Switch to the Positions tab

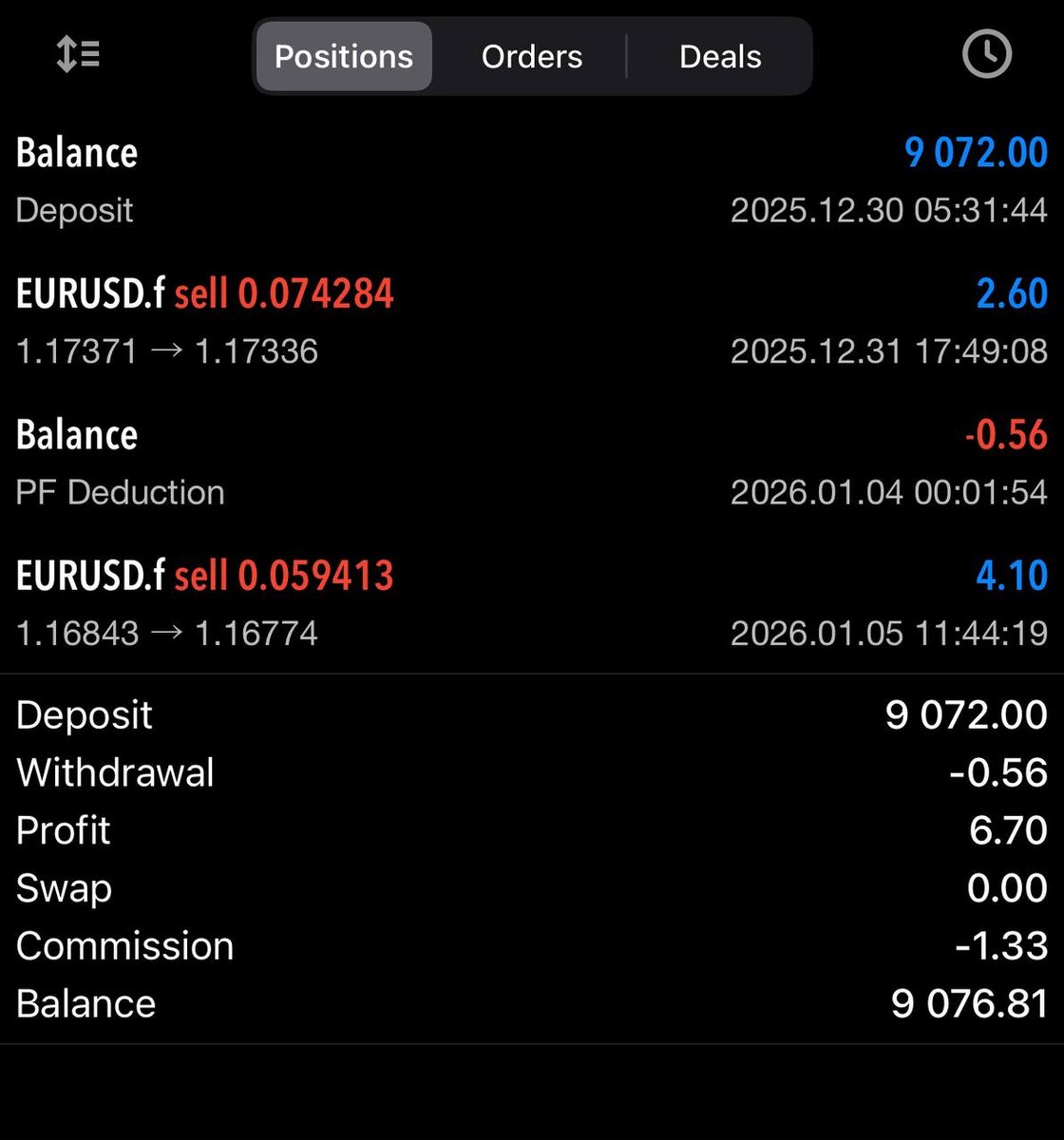pyautogui.click(x=344, y=57)
